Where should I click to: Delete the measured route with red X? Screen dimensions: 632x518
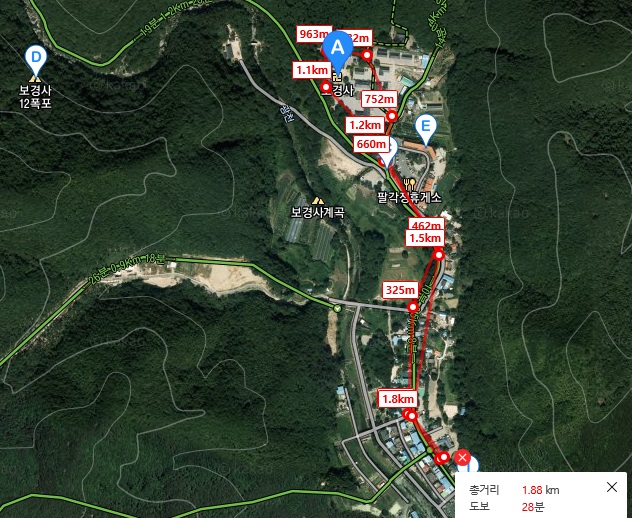tap(462, 458)
